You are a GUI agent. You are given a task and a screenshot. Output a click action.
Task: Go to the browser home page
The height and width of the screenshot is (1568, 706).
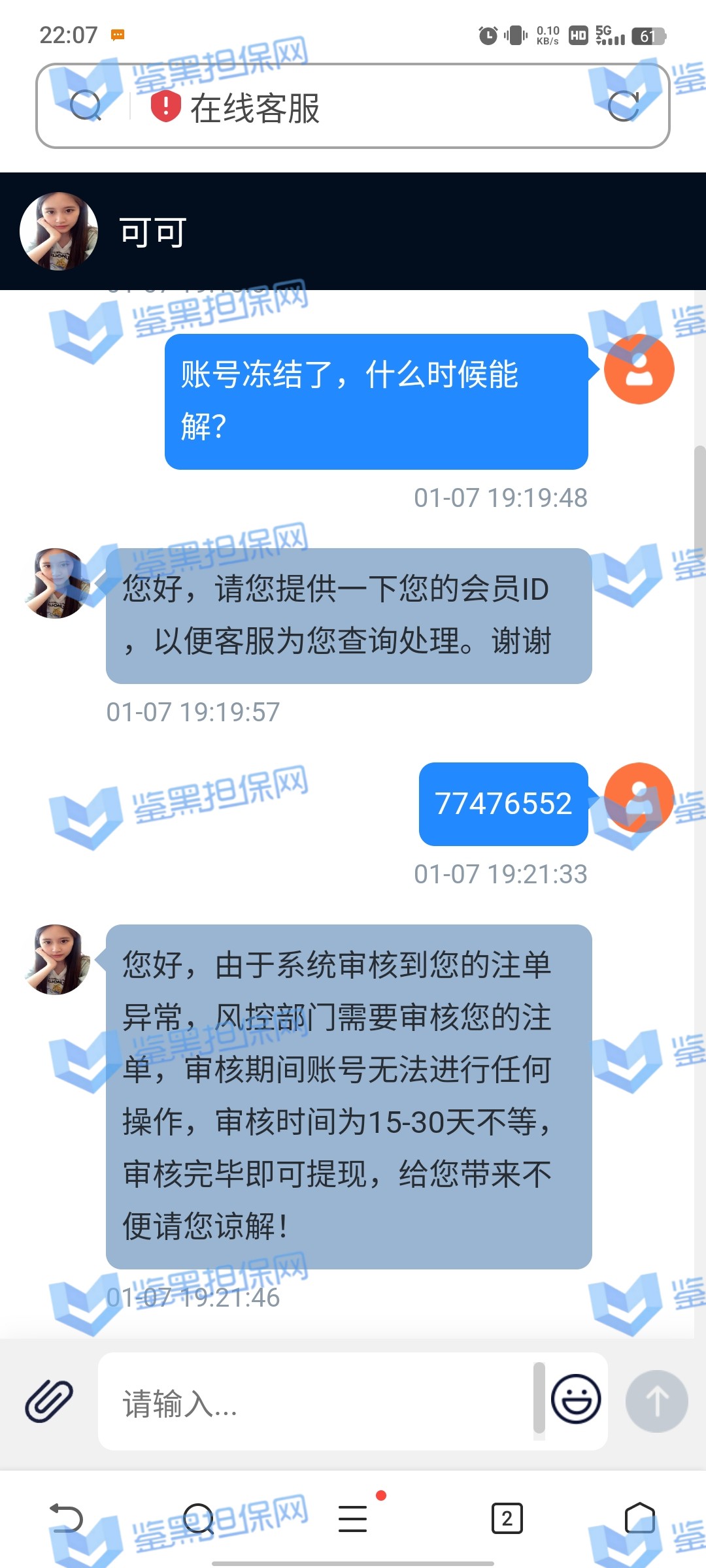coord(639,1518)
